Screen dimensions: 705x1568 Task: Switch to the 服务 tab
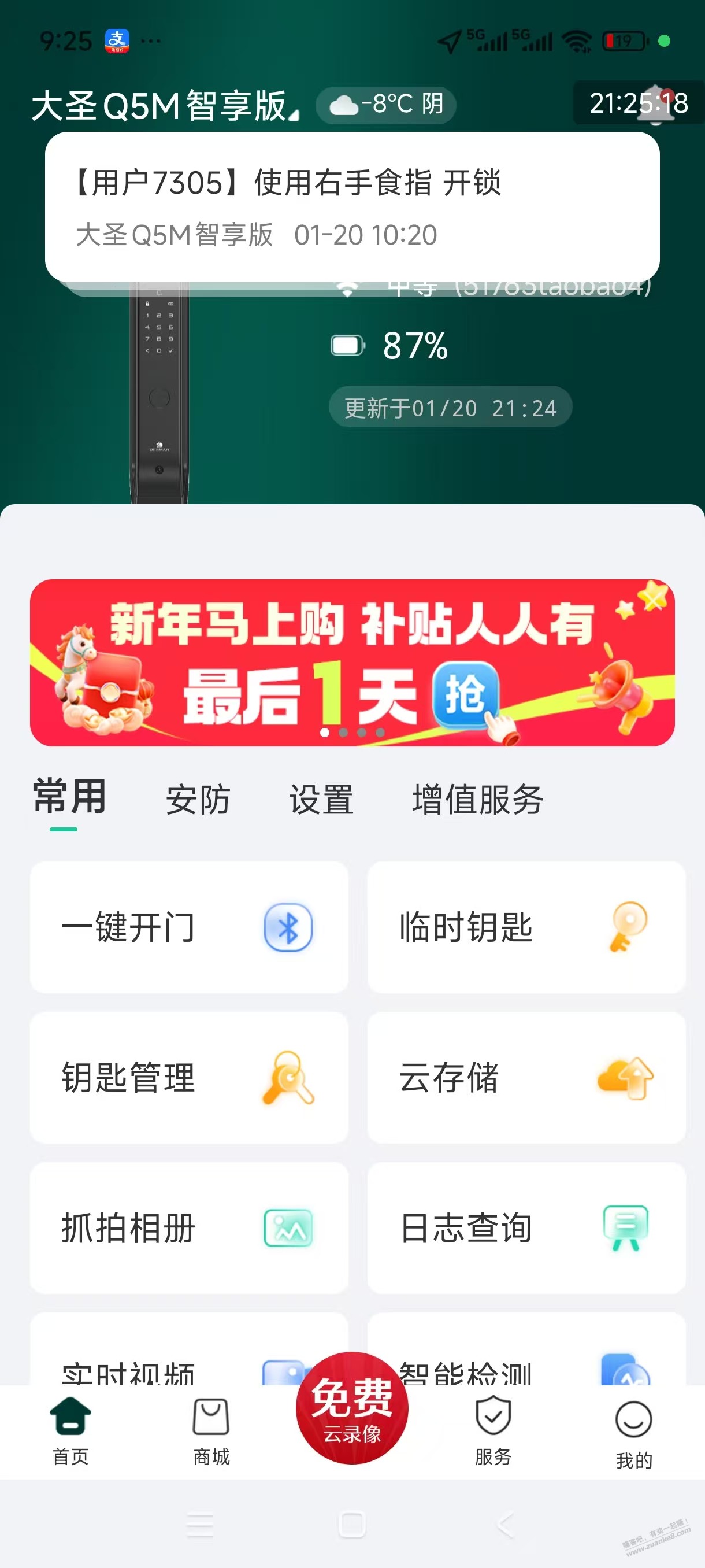point(493,1430)
